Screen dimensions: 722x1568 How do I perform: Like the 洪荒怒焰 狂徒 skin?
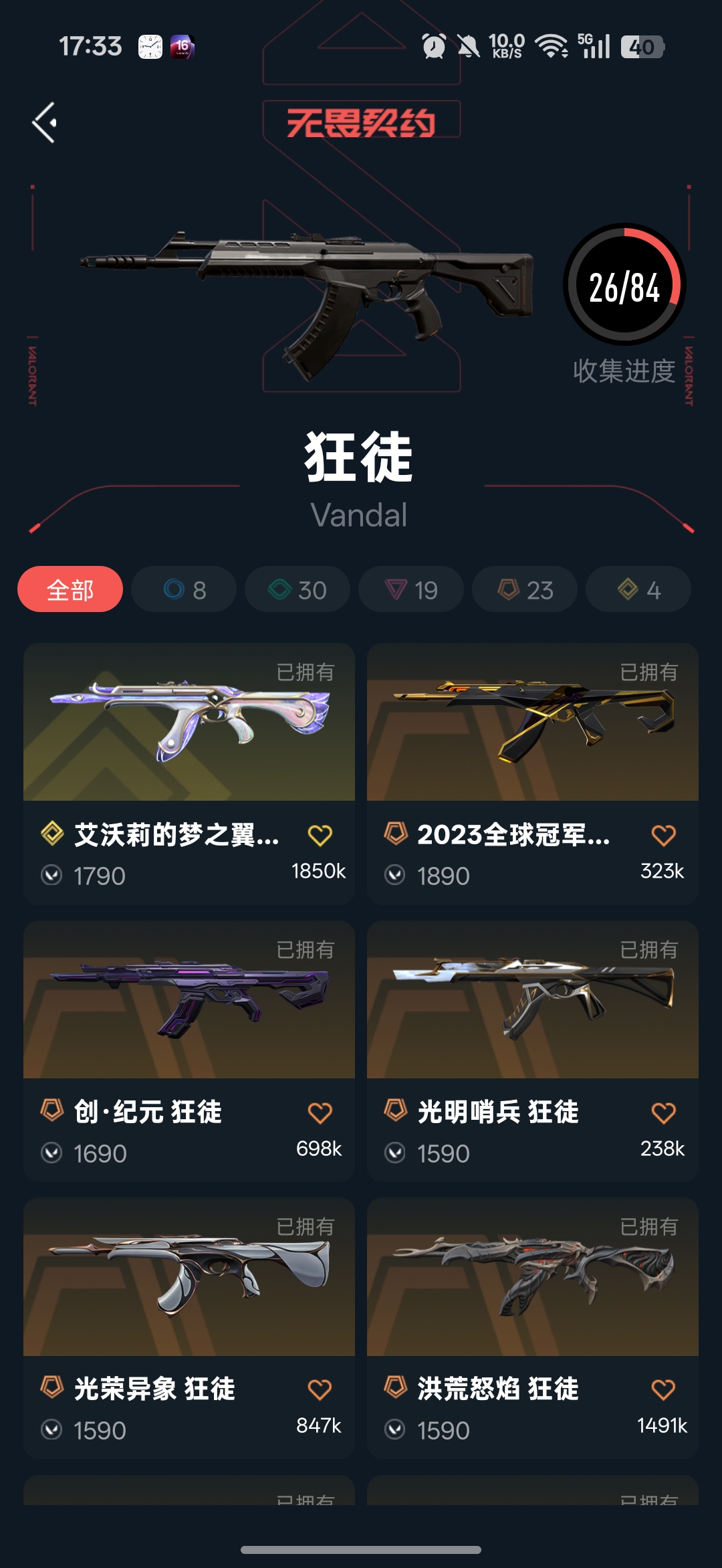click(x=663, y=1389)
